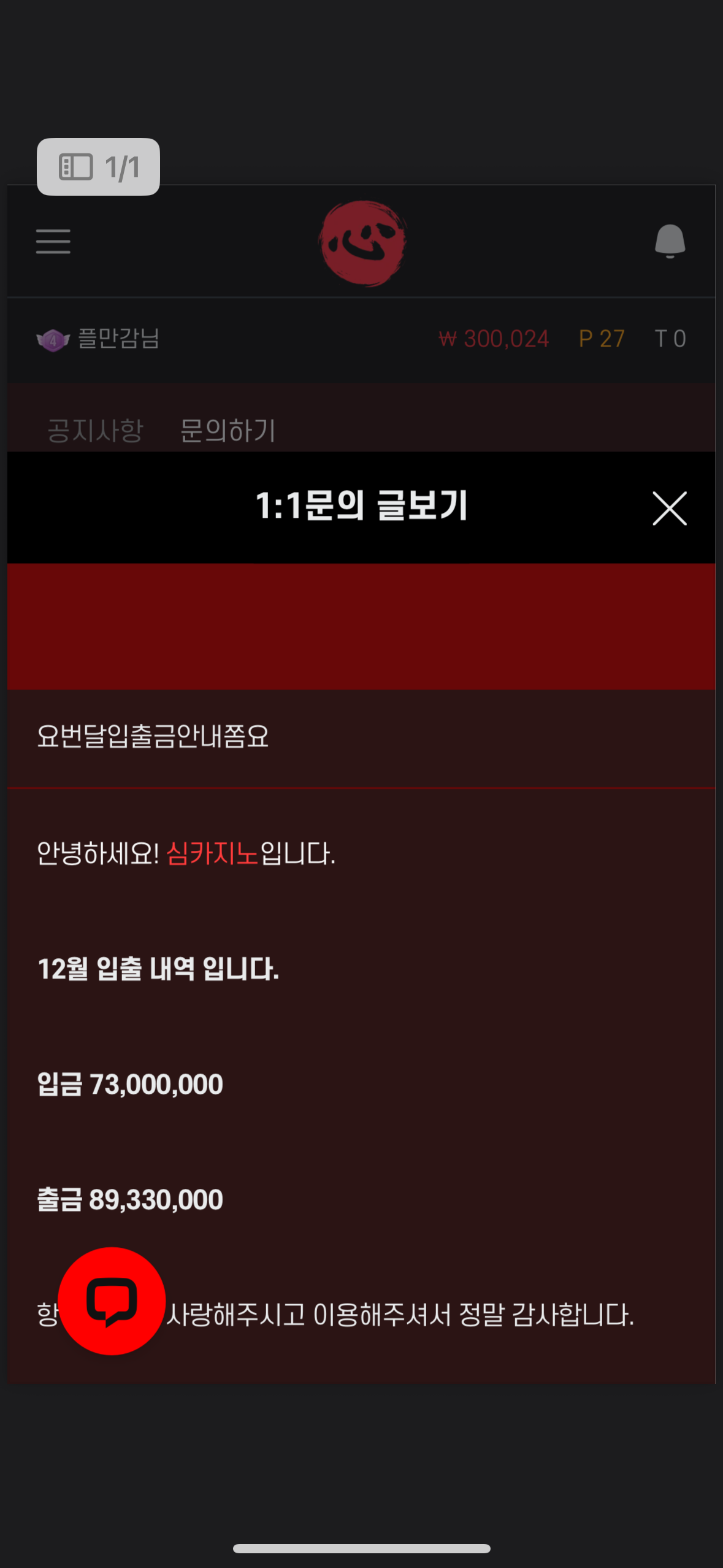Open the red live chat bubble
The width and height of the screenshot is (723, 1568).
pyautogui.click(x=112, y=1301)
